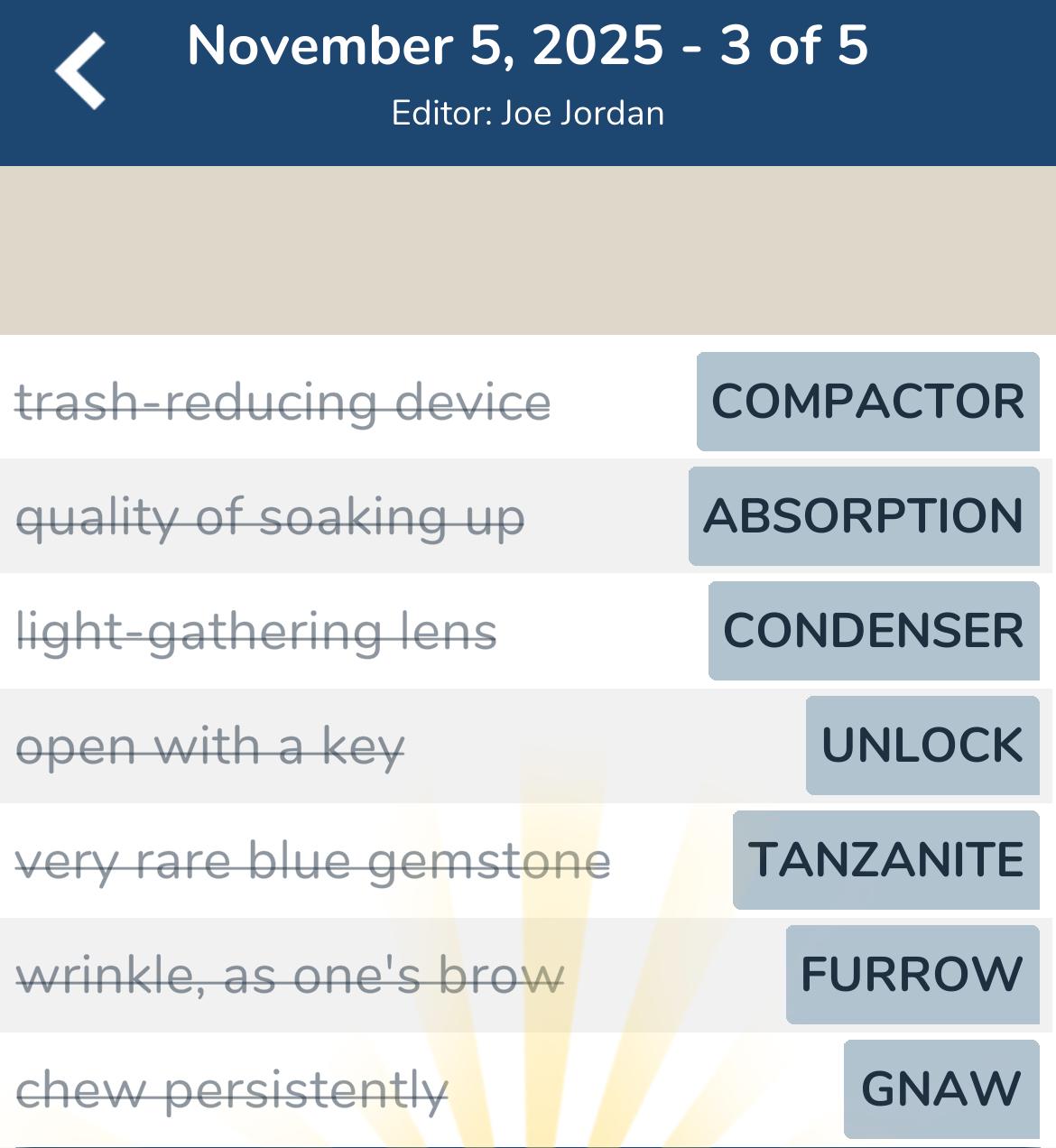Click the dark blue header bar
Viewport: 1056px width, 1148px height.
528,81
